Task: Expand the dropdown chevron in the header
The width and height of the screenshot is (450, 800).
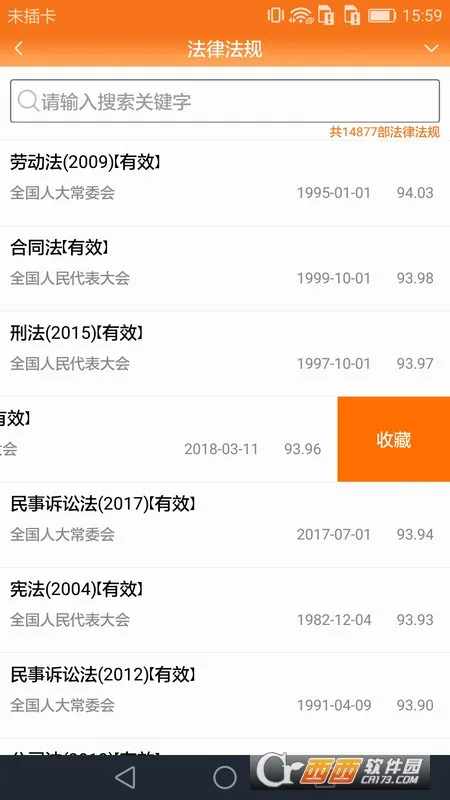Action: pos(432,48)
